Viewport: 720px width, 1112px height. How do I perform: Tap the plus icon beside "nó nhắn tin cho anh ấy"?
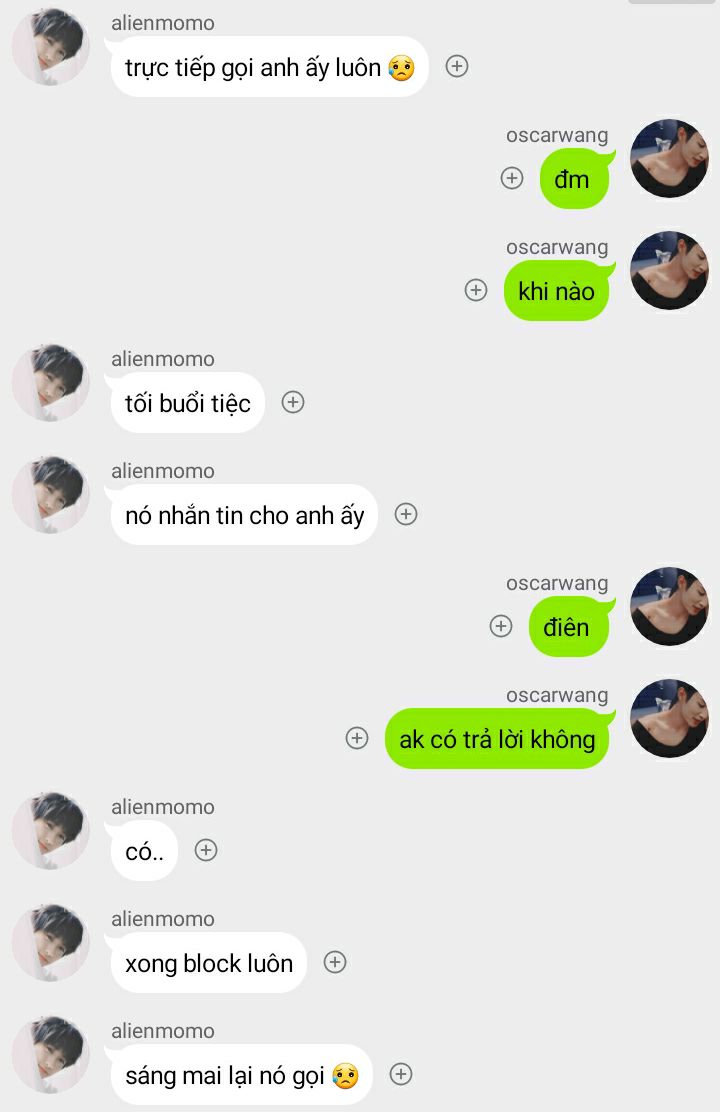406,514
